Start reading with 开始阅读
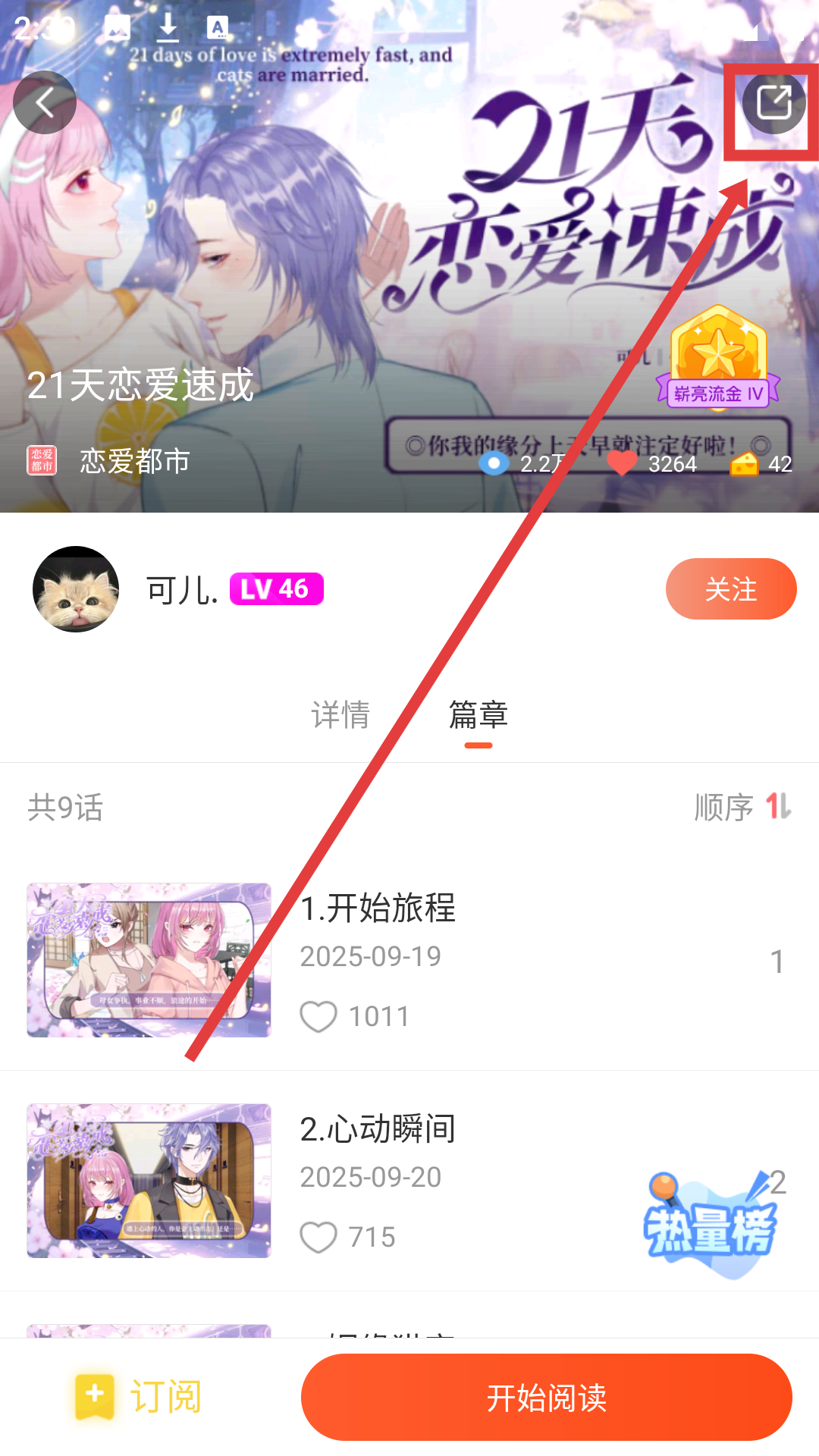Screen dimensions: 819x1456 (x=546, y=1397)
